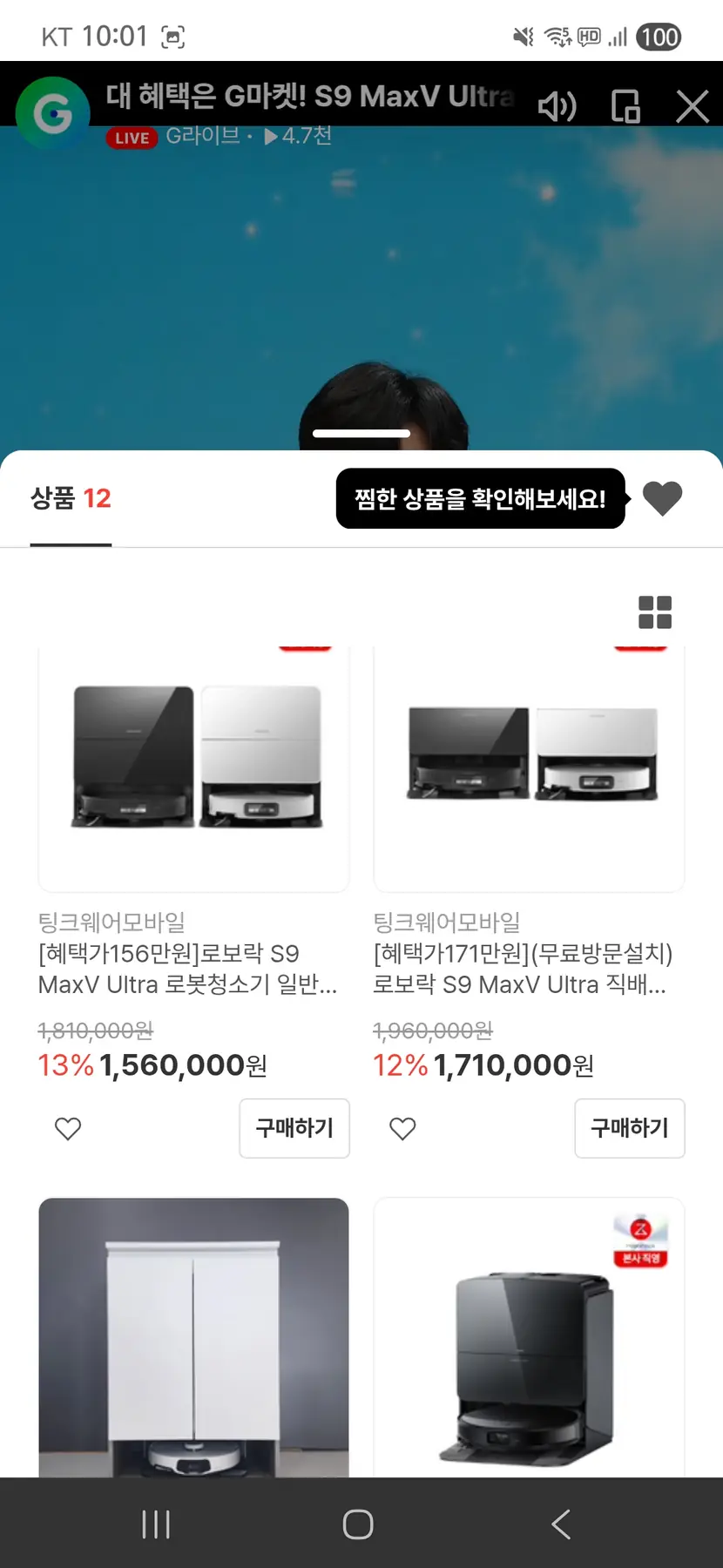Open wishlisted products heart icon
Viewport: 723px width, 1568px height.
point(662,498)
